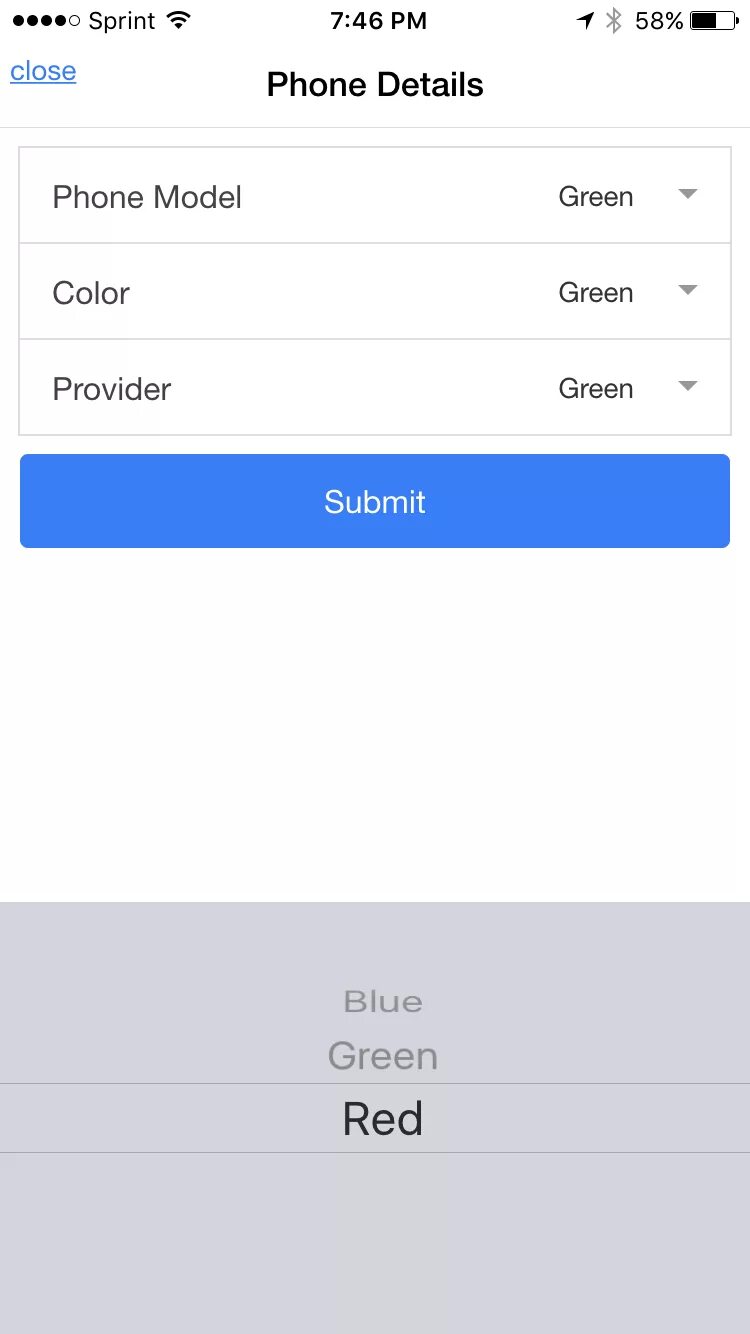
Task: Tap the Green value beside Phone Model
Action: tap(596, 196)
